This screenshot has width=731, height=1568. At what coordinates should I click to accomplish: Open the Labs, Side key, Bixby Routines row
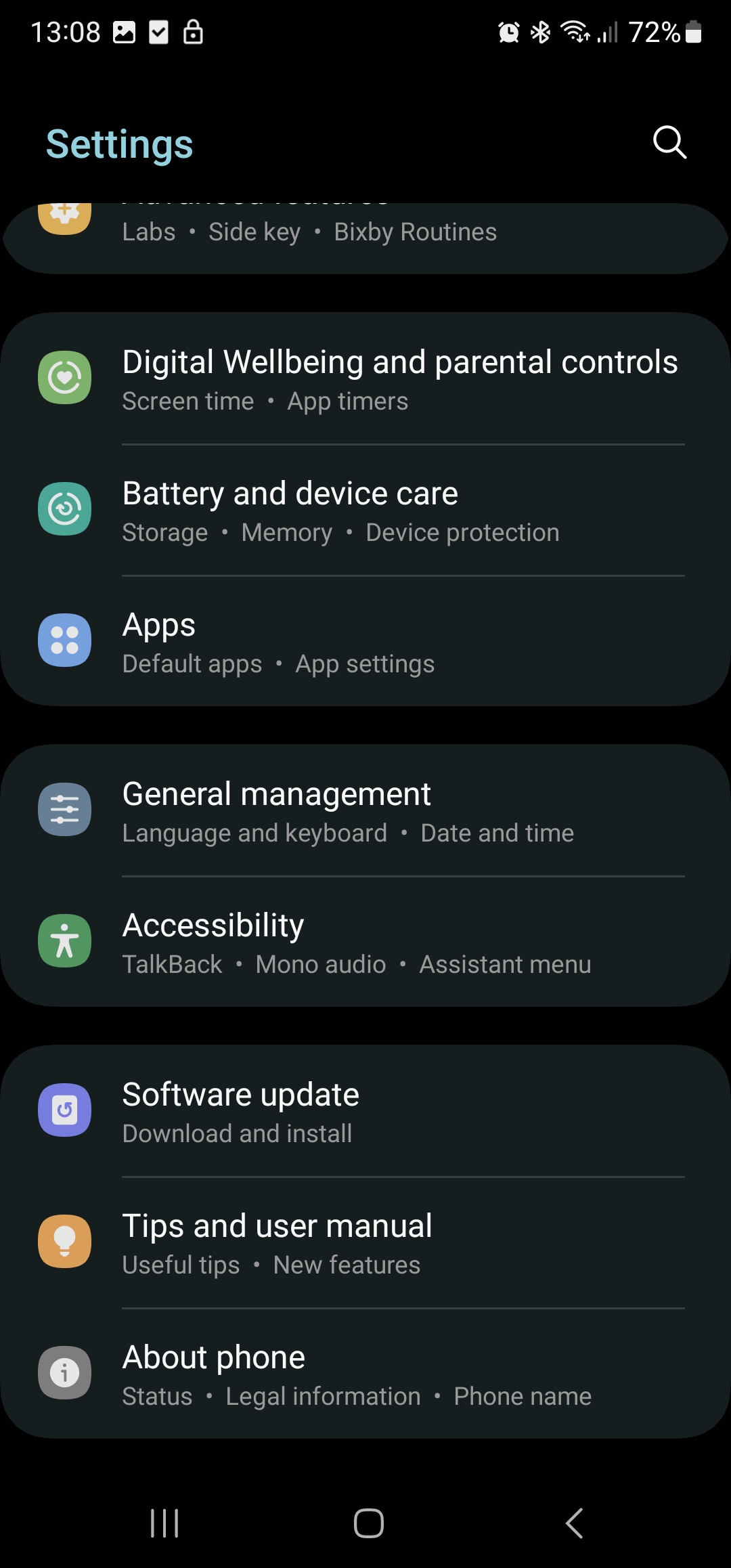point(365,234)
